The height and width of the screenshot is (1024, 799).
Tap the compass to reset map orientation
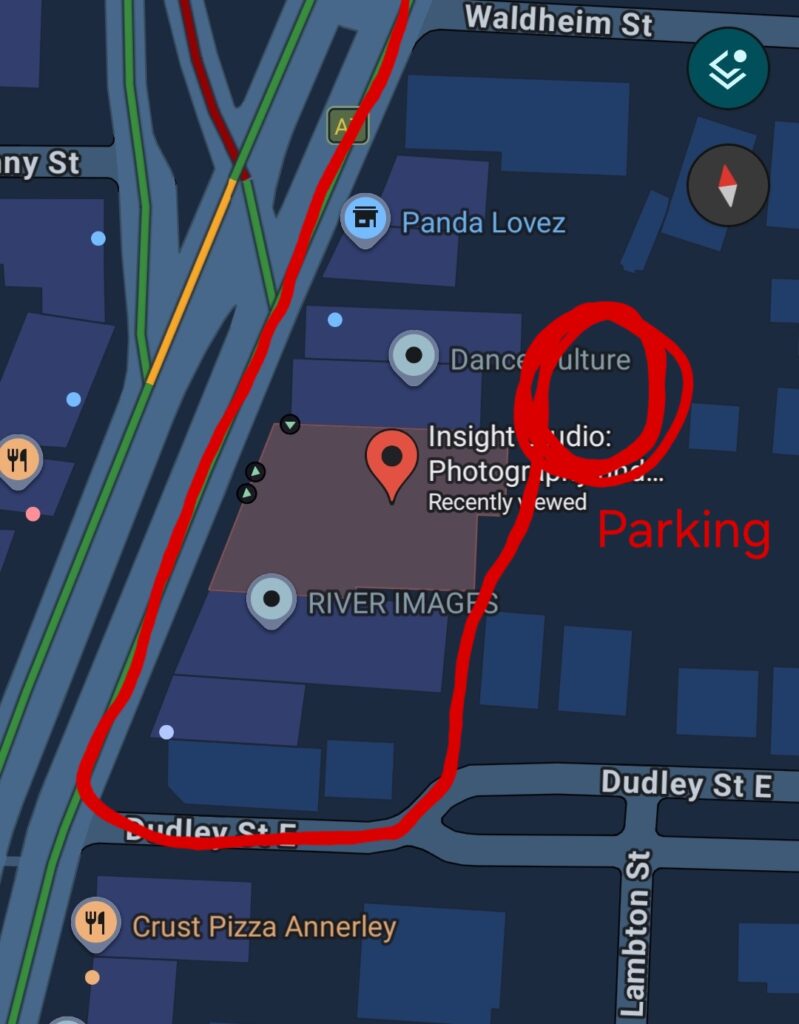[728, 185]
